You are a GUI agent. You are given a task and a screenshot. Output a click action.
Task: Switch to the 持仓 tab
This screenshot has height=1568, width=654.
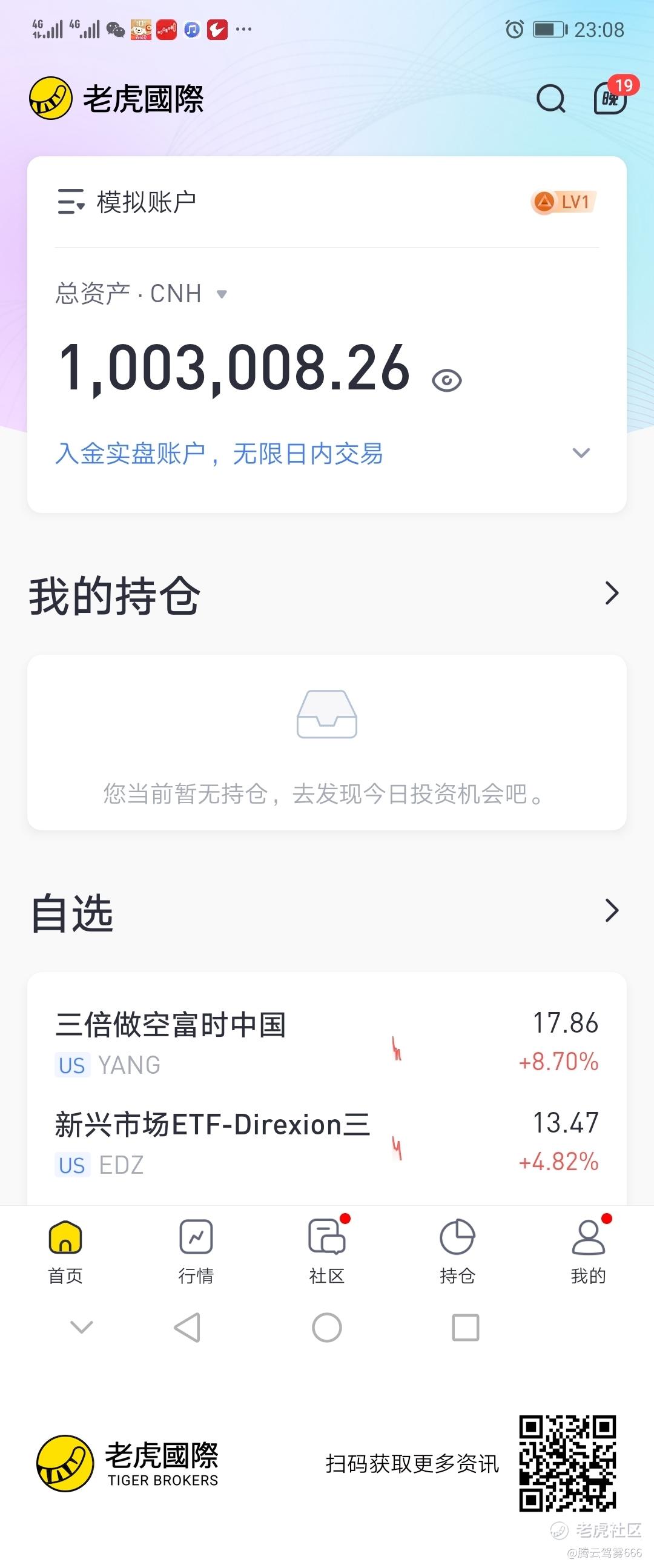pos(457,1251)
